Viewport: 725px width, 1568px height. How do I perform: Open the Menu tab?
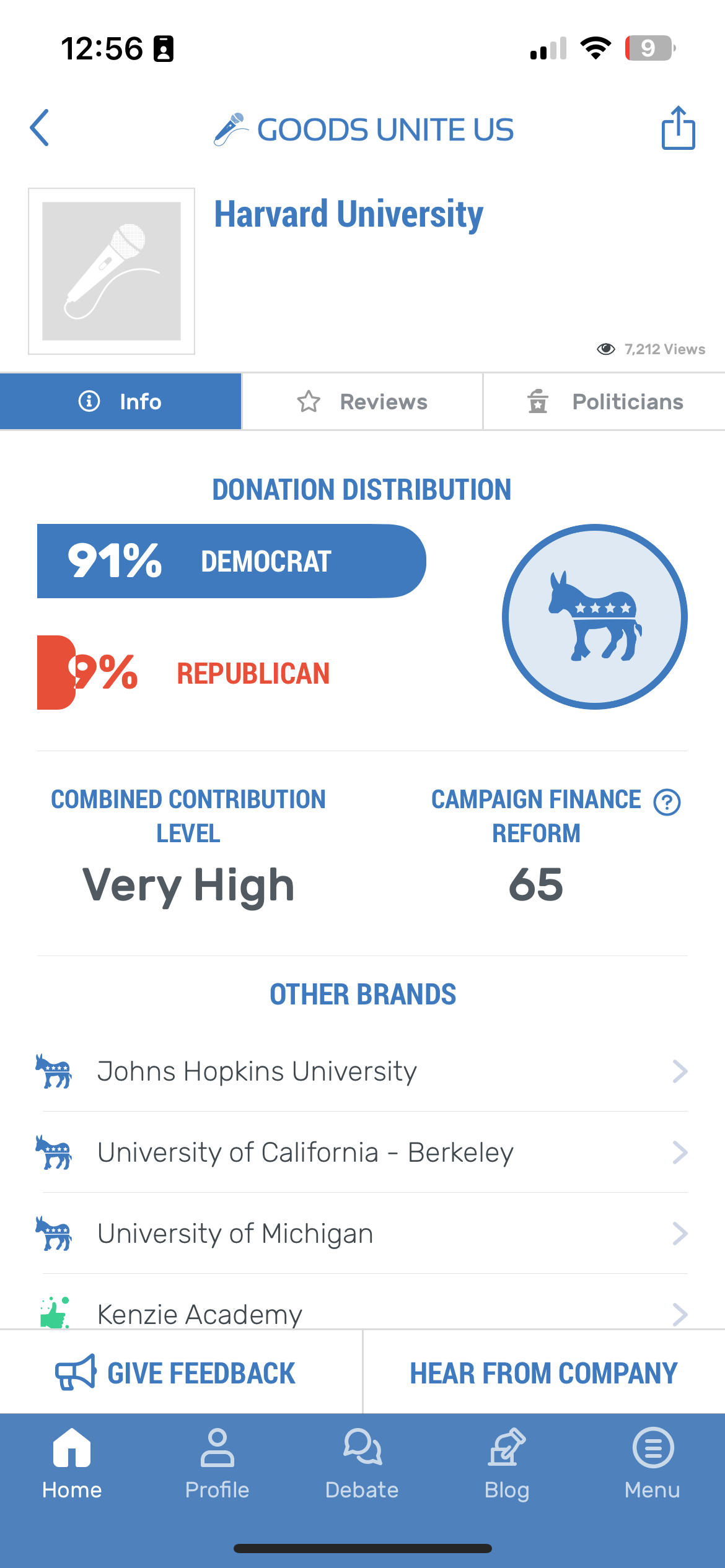click(x=652, y=1464)
